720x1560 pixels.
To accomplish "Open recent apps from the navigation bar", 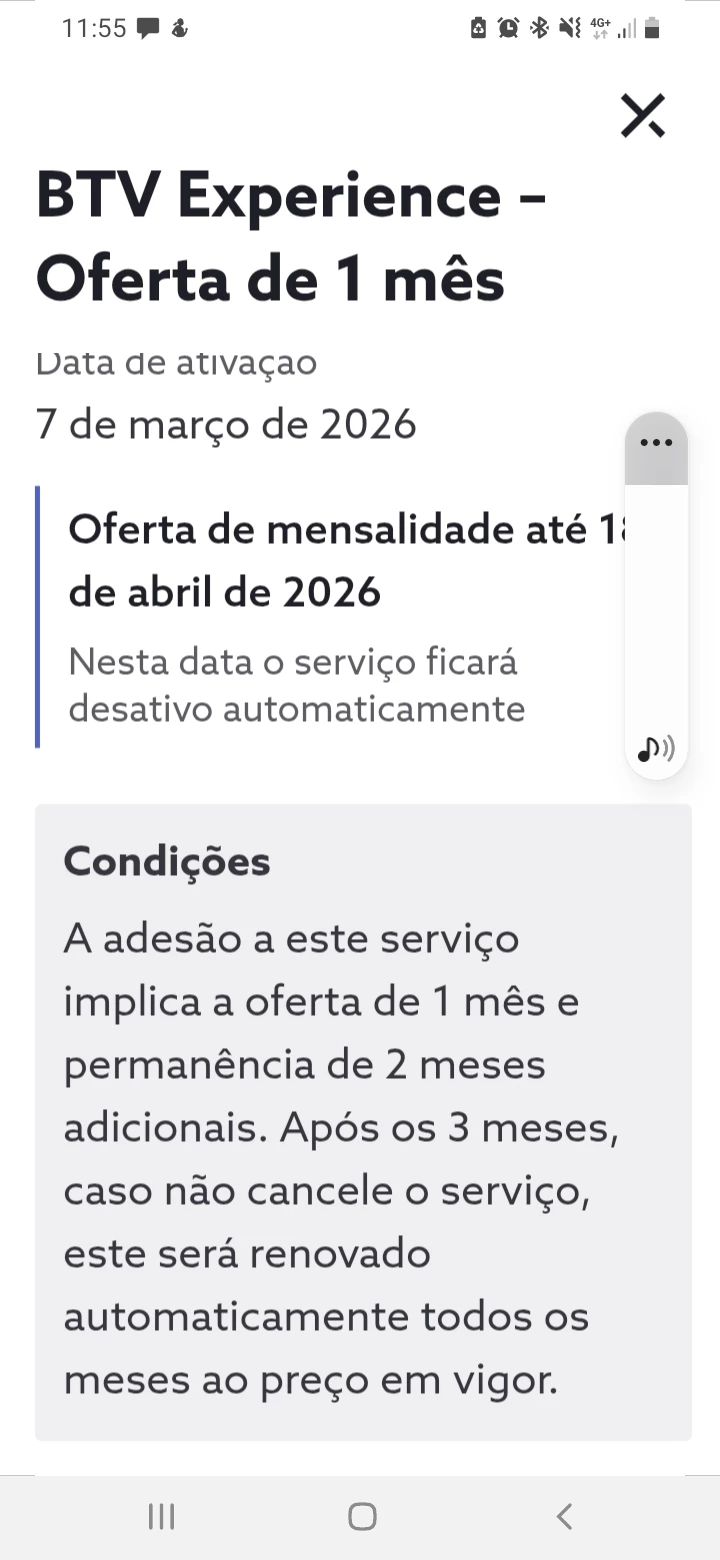I will click(x=161, y=1516).
